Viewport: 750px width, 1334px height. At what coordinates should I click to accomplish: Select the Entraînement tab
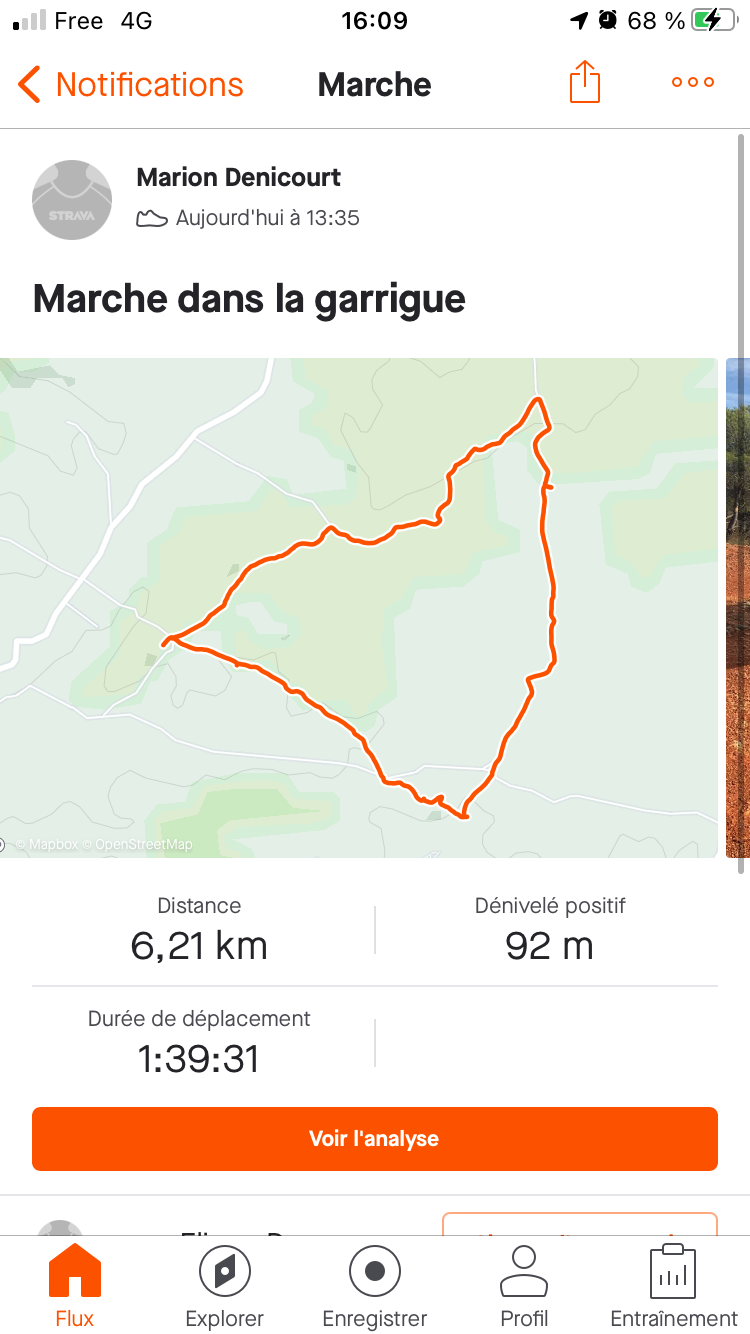point(674,1286)
